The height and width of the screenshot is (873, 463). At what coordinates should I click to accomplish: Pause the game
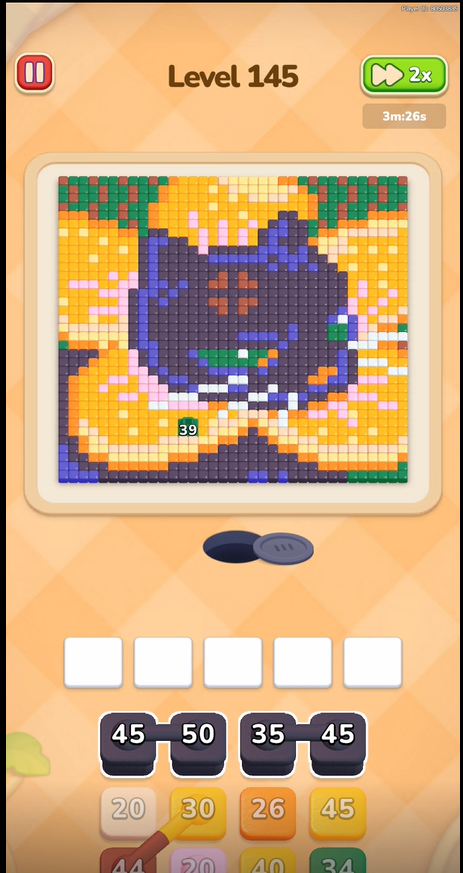click(x=35, y=73)
